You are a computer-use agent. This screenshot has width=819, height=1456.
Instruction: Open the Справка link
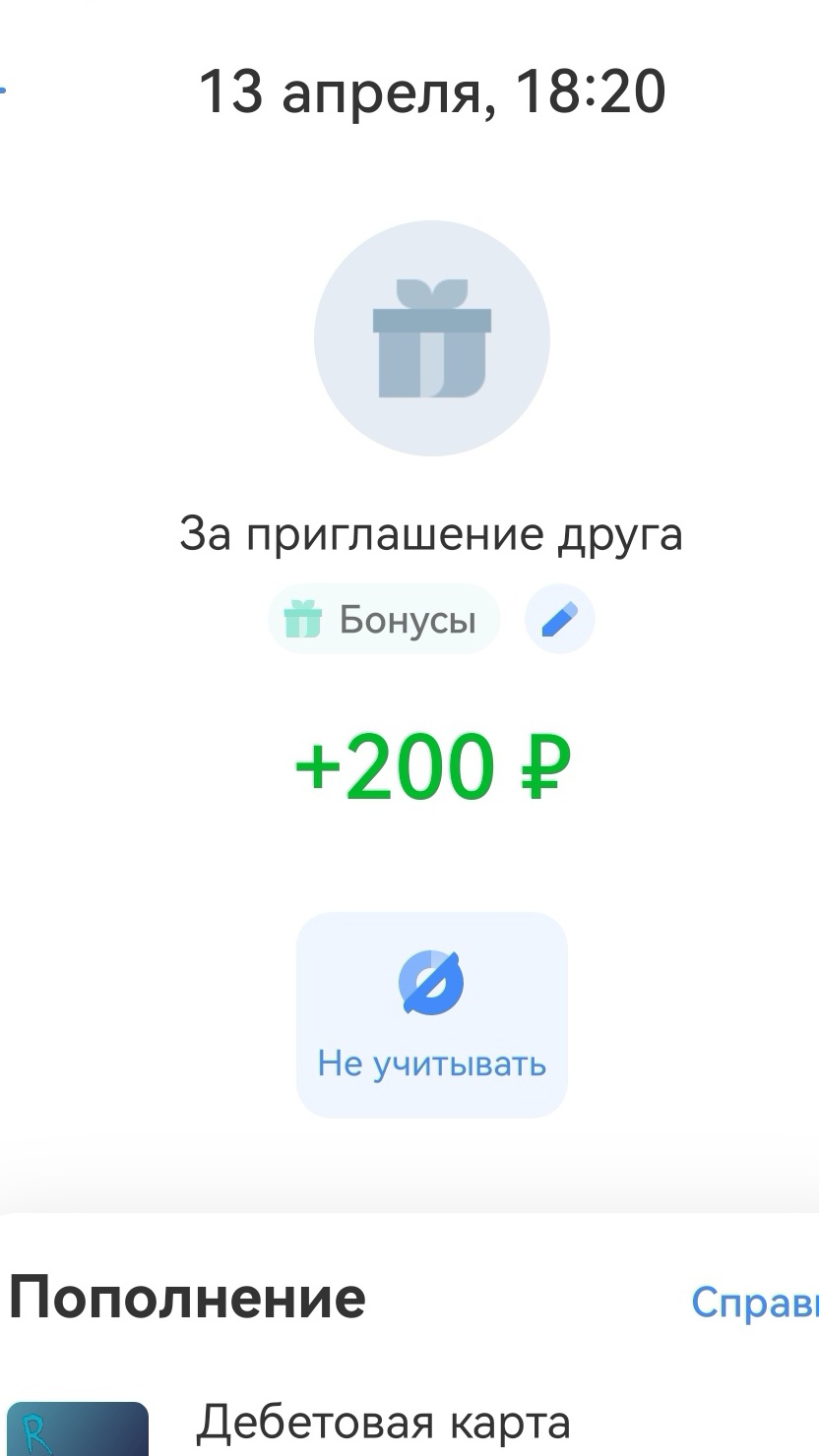(754, 1302)
